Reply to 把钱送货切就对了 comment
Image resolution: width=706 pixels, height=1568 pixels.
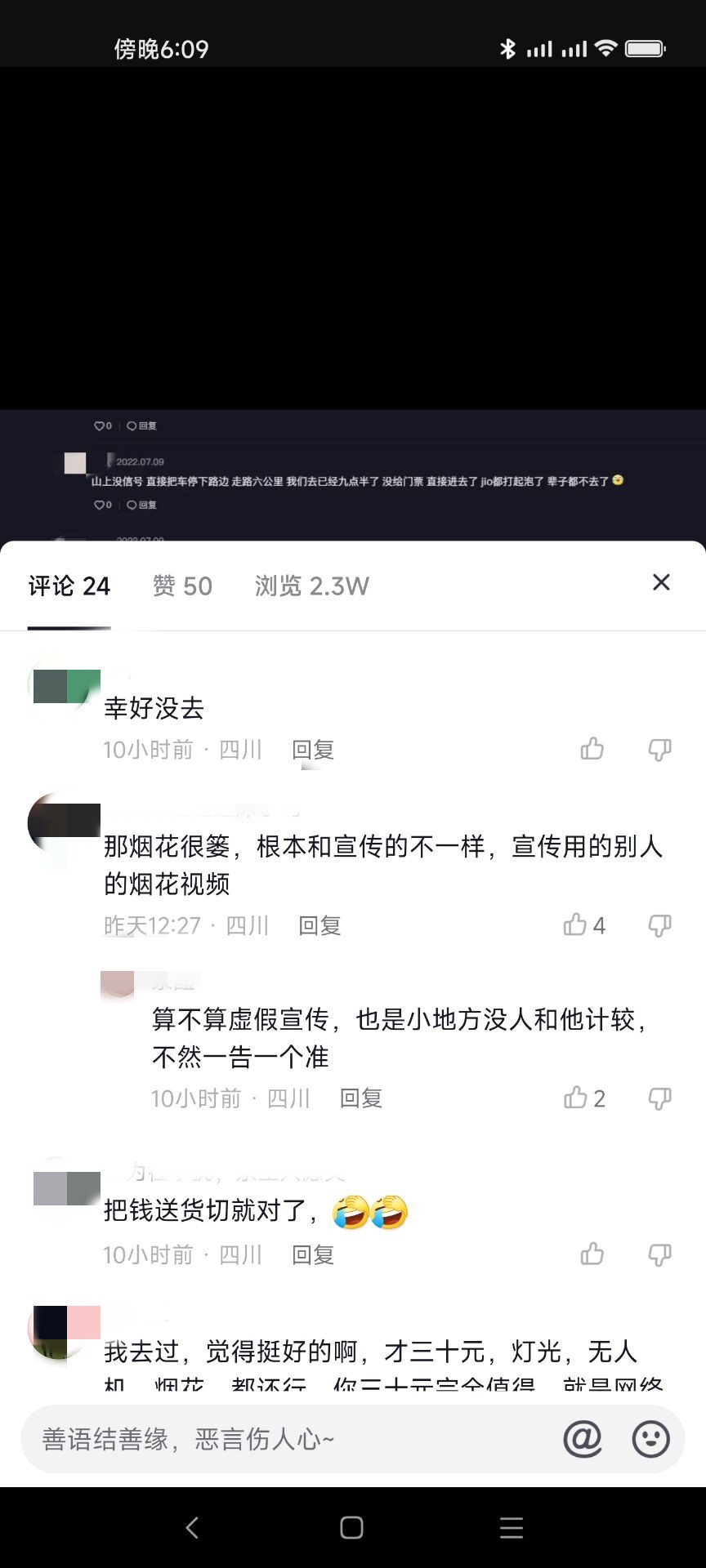pyautogui.click(x=313, y=1254)
